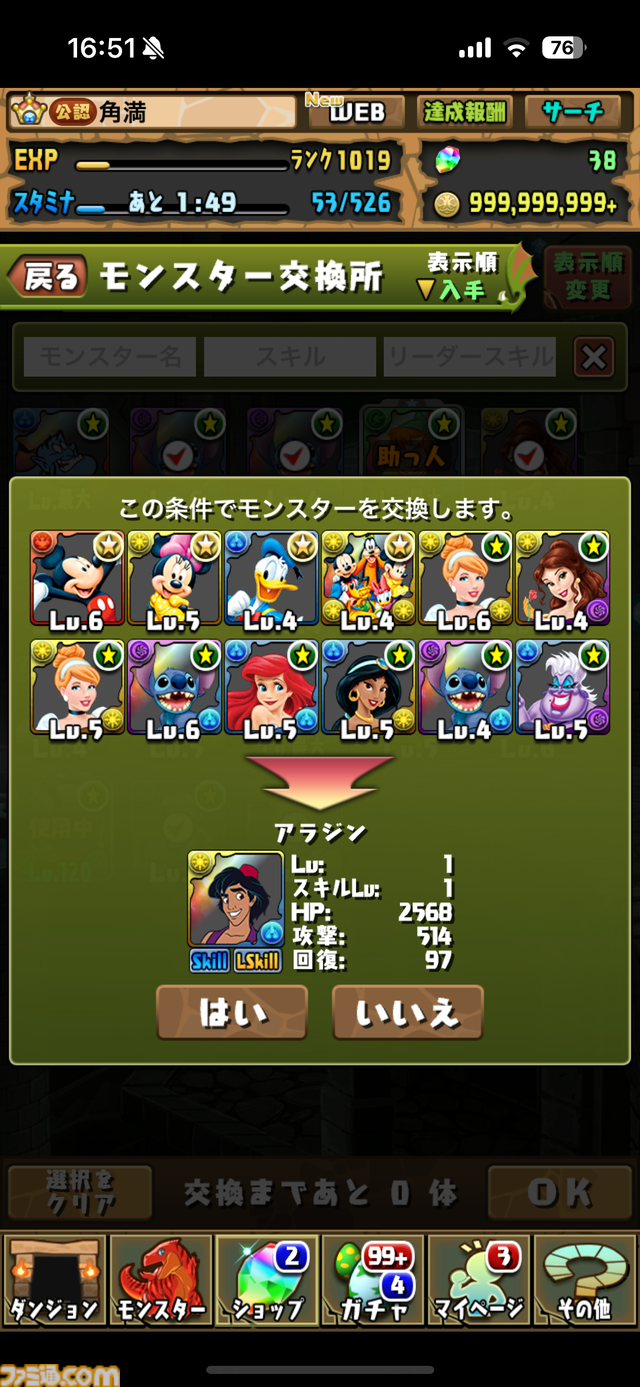The image size is (640, 1387).
Task: Tap the LSkill badge under アラジン
Action: [258, 961]
